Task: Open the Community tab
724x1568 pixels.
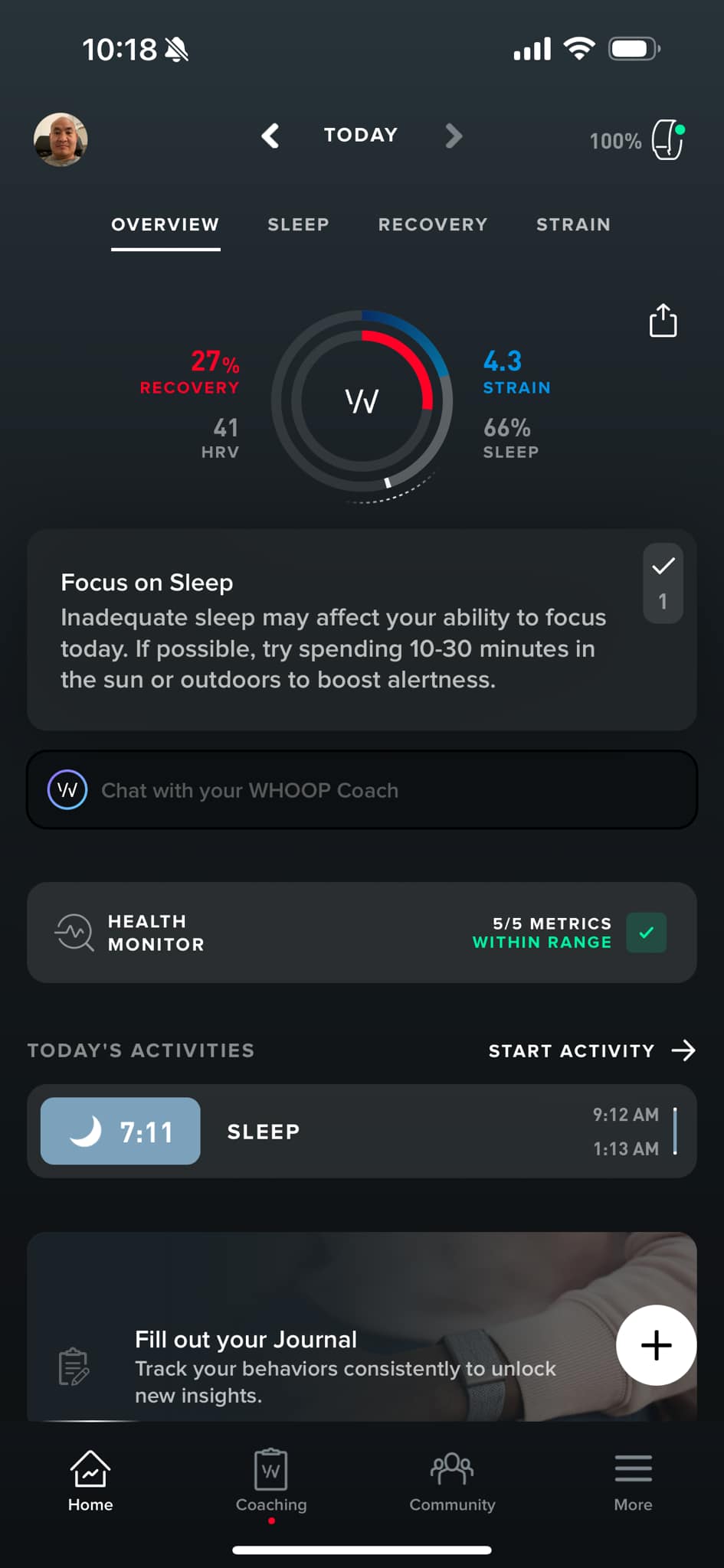Action: point(452,1481)
